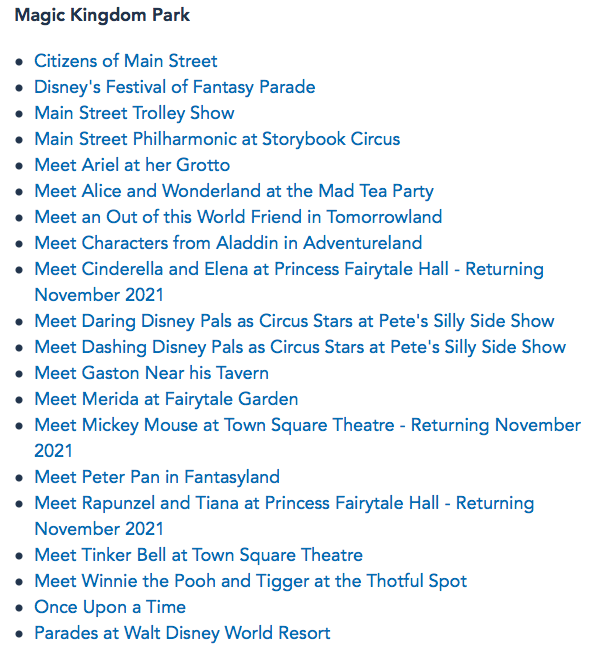The width and height of the screenshot is (615, 658).
Task: Open the Citizens of Main Street link
Action: 125,61
